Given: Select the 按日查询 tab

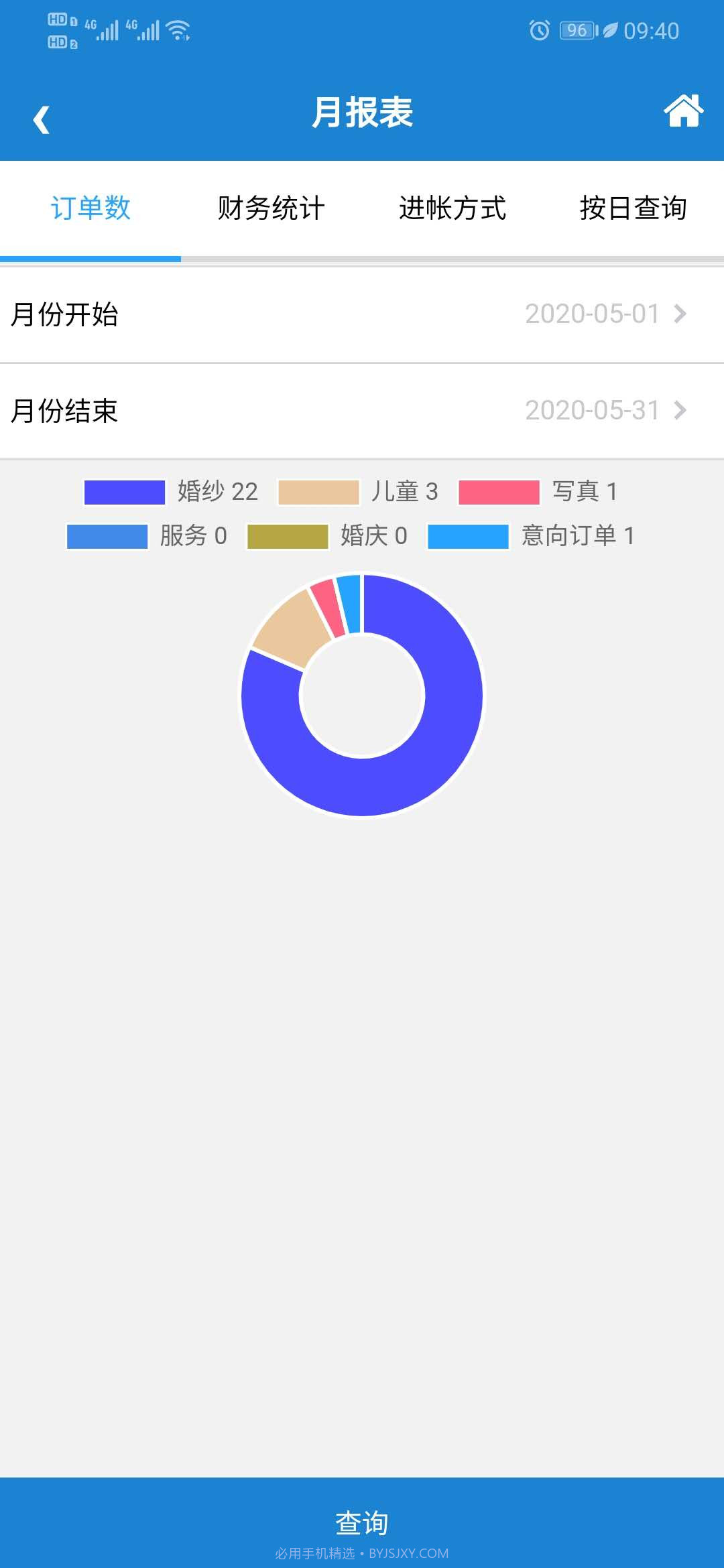Looking at the screenshot, I should (634, 209).
